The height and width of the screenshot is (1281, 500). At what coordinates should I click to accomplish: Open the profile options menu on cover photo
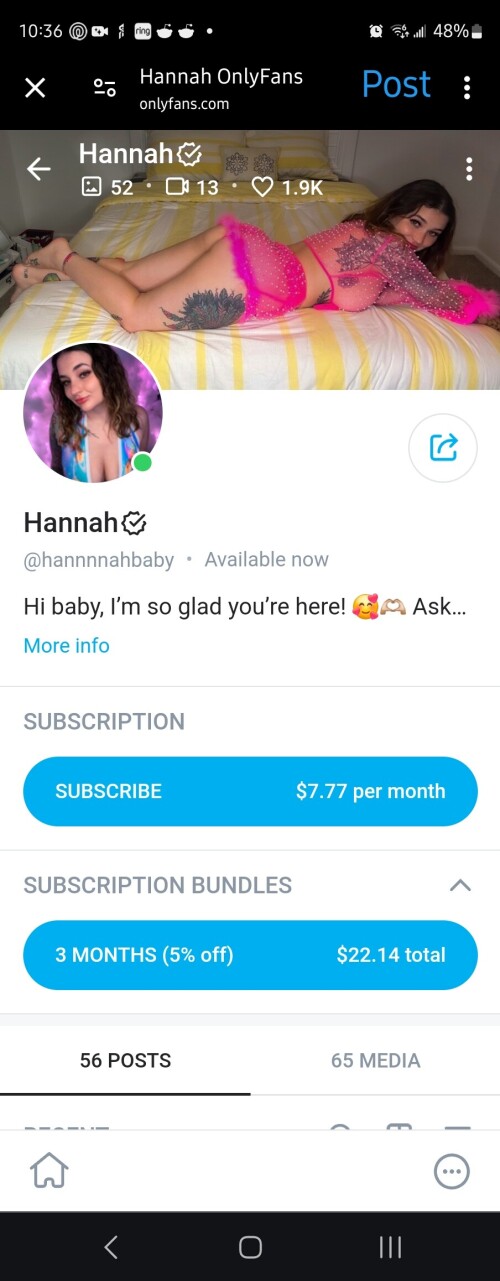click(x=469, y=169)
